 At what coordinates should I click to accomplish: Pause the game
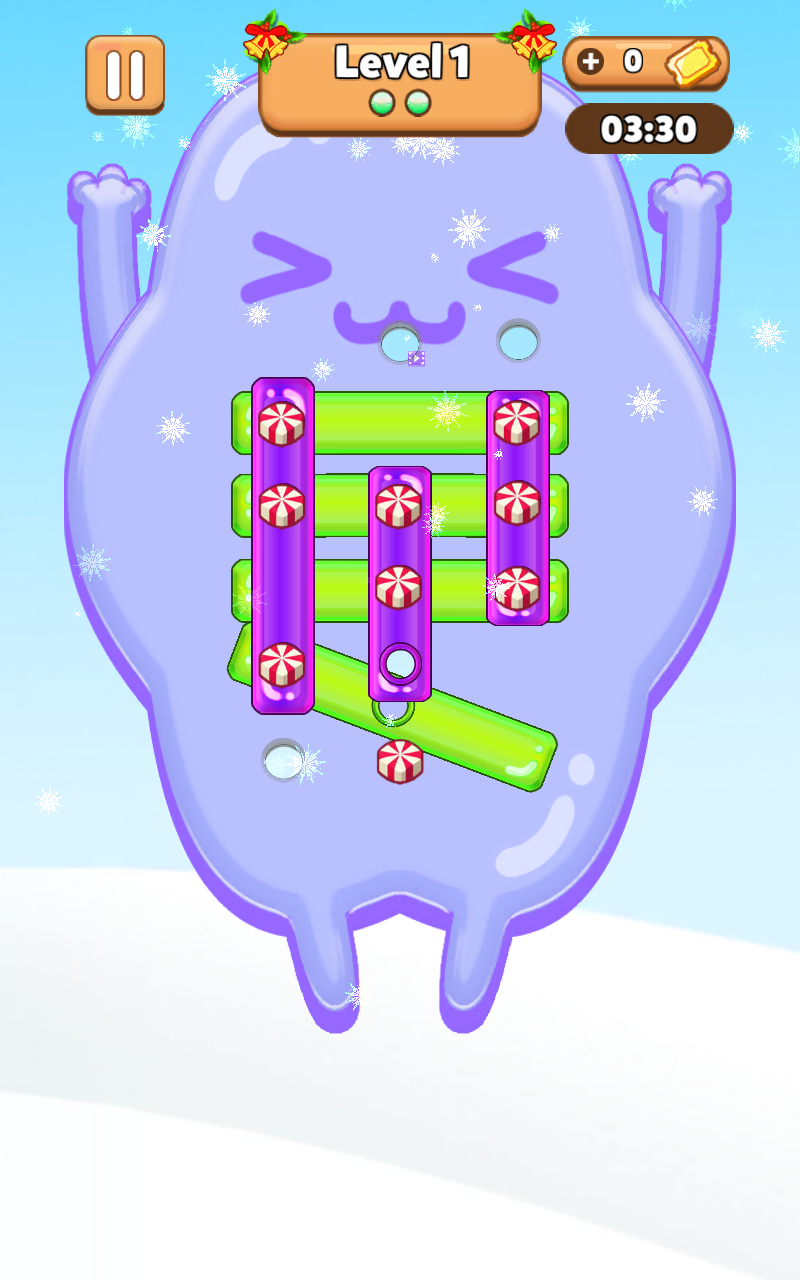click(x=125, y=75)
